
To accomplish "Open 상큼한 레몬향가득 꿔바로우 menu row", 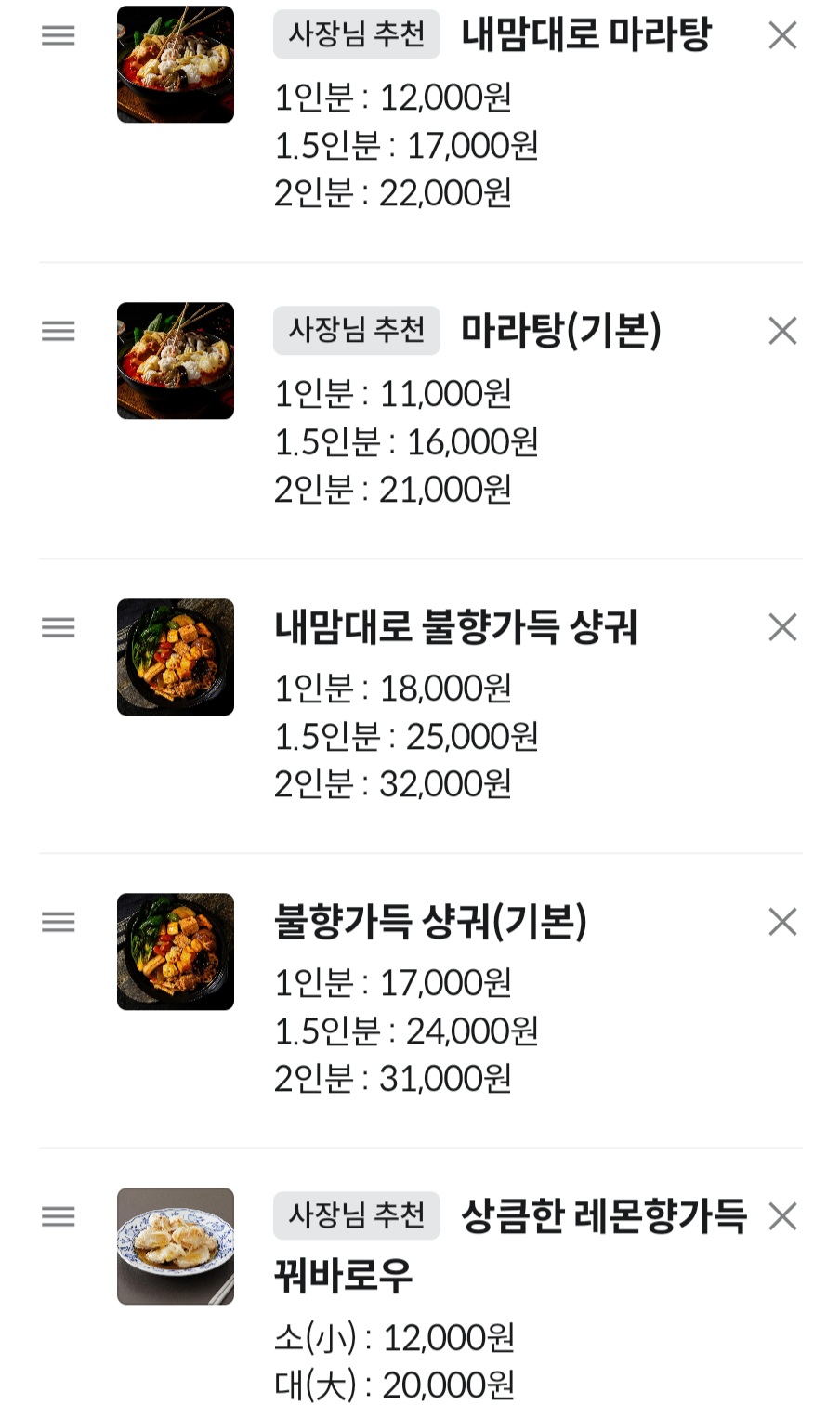I will (x=602, y=1216).
